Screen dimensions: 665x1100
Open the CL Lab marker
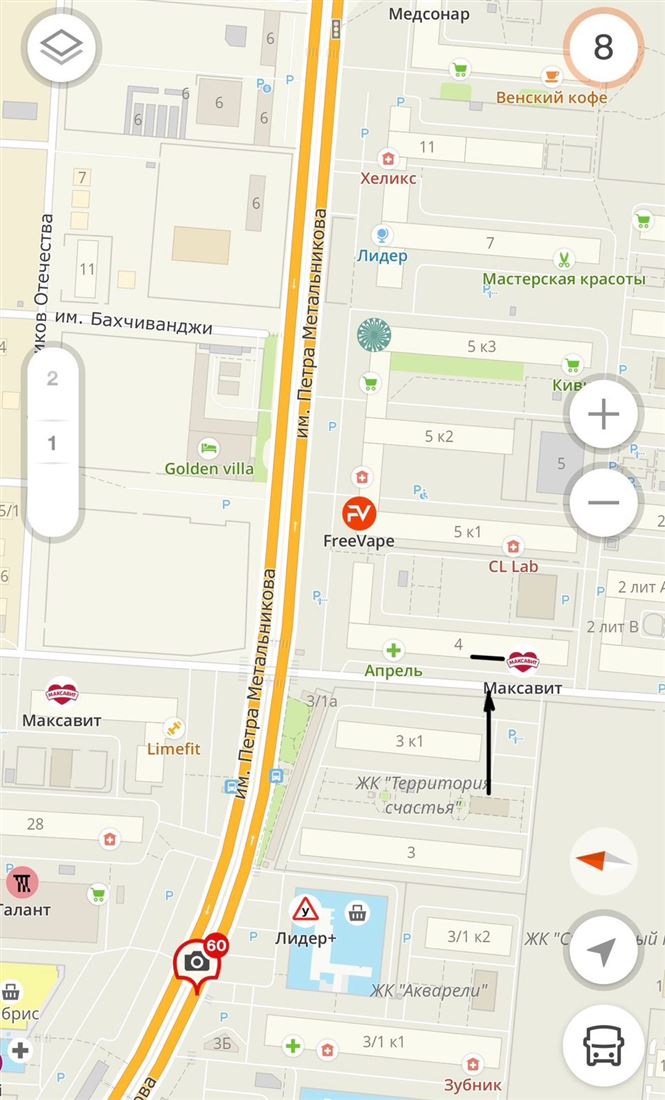[x=513, y=546]
